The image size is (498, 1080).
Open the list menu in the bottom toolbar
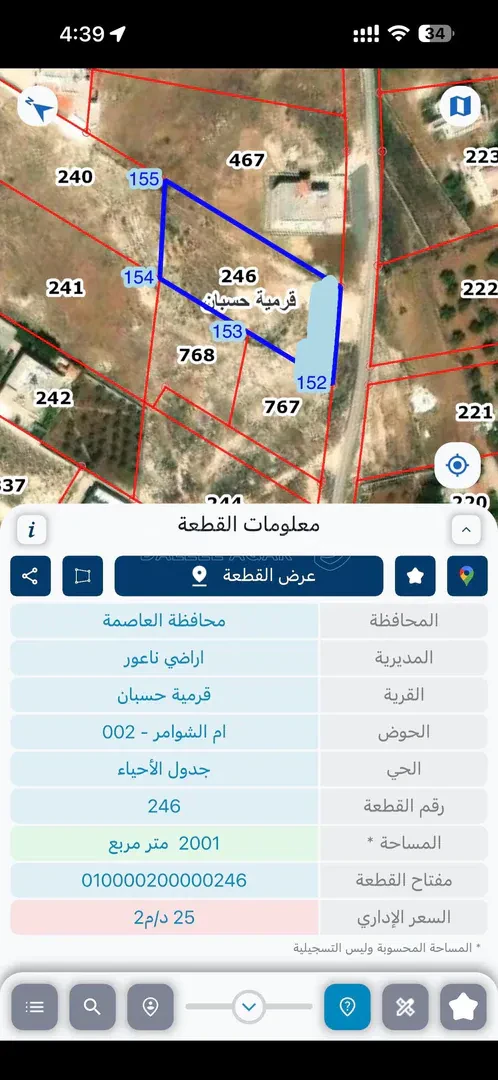click(34, 1007)
